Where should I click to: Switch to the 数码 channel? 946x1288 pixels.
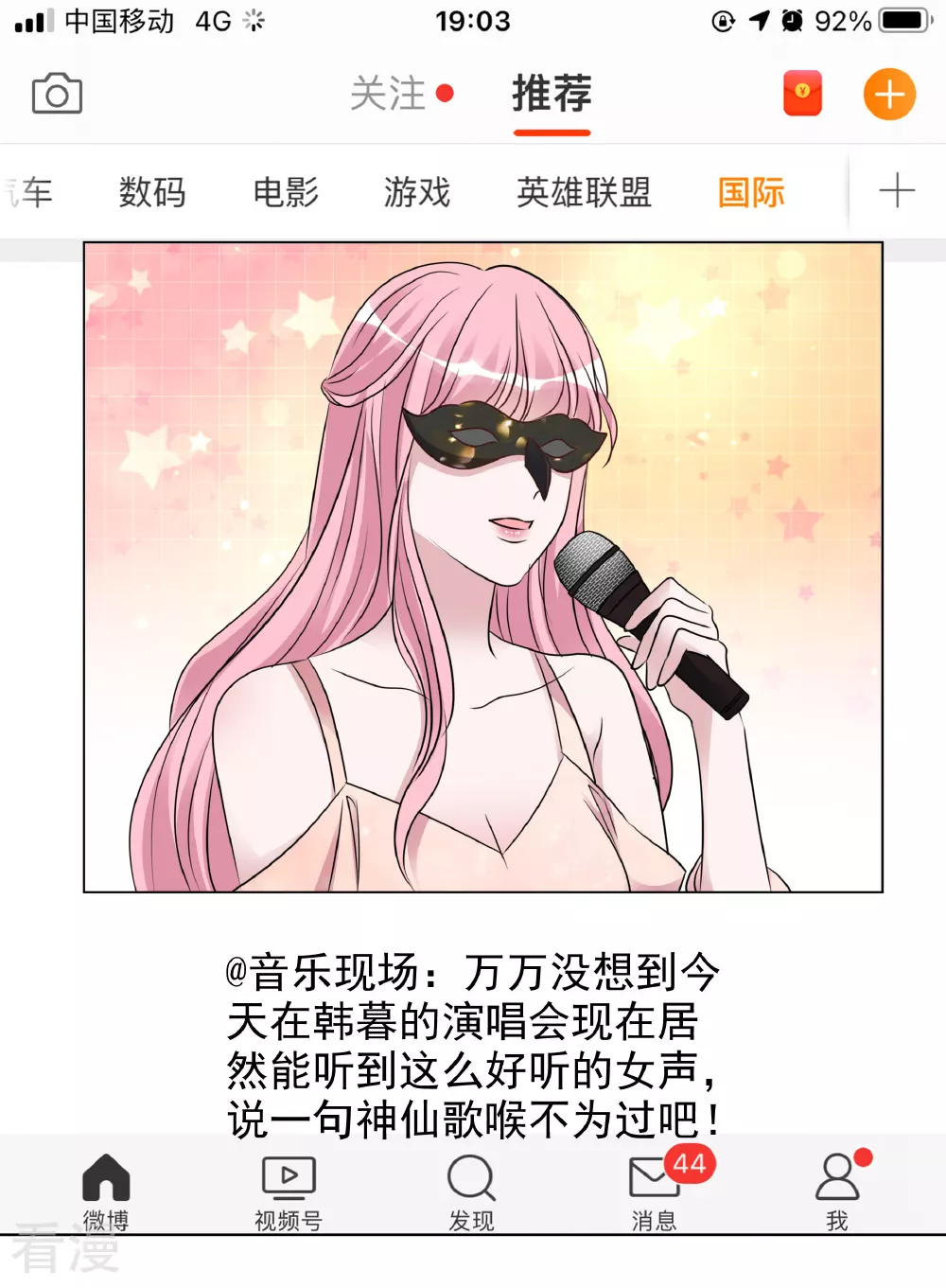click(x=151, y=192)
